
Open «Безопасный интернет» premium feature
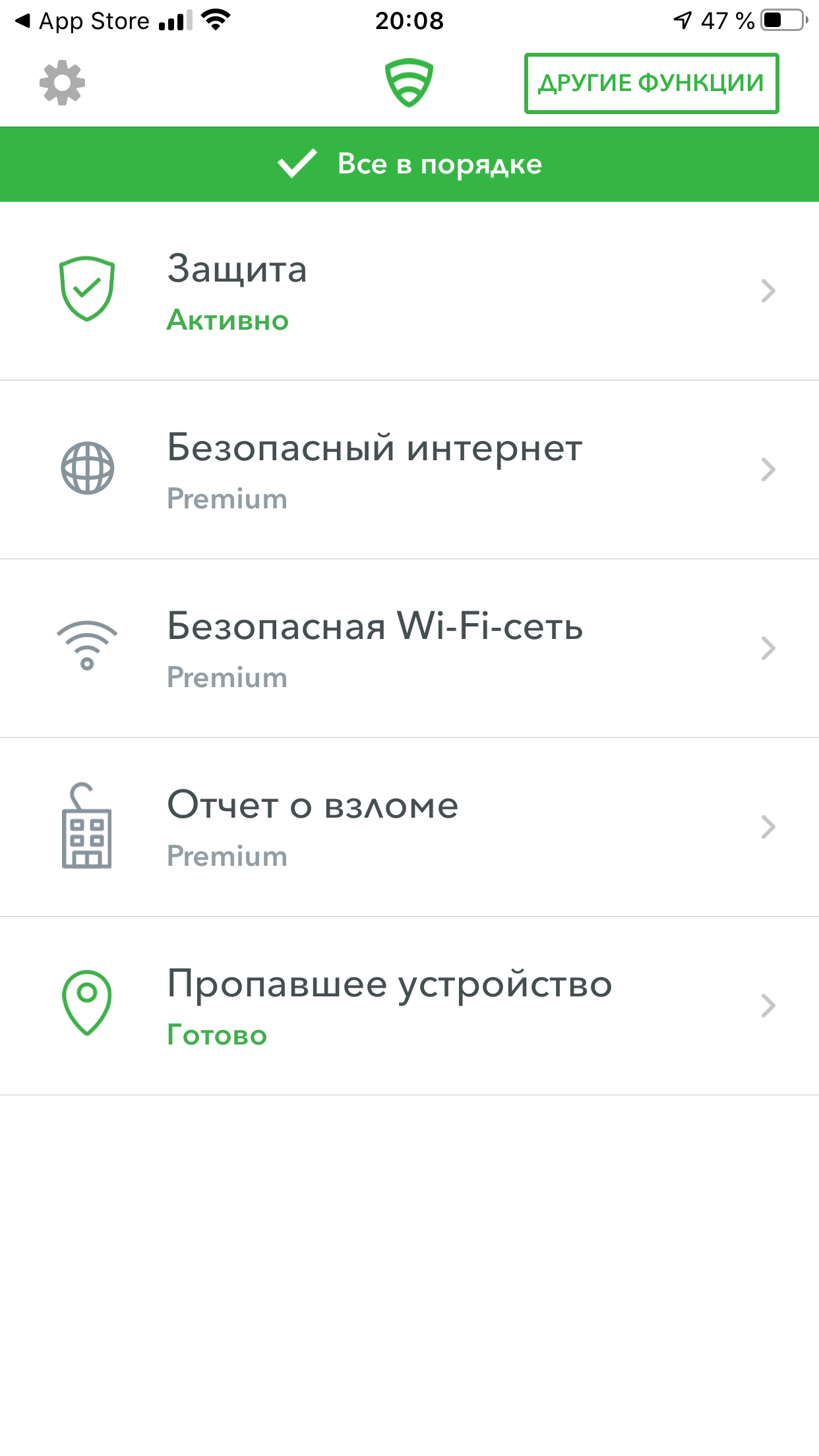pos(409,470)
